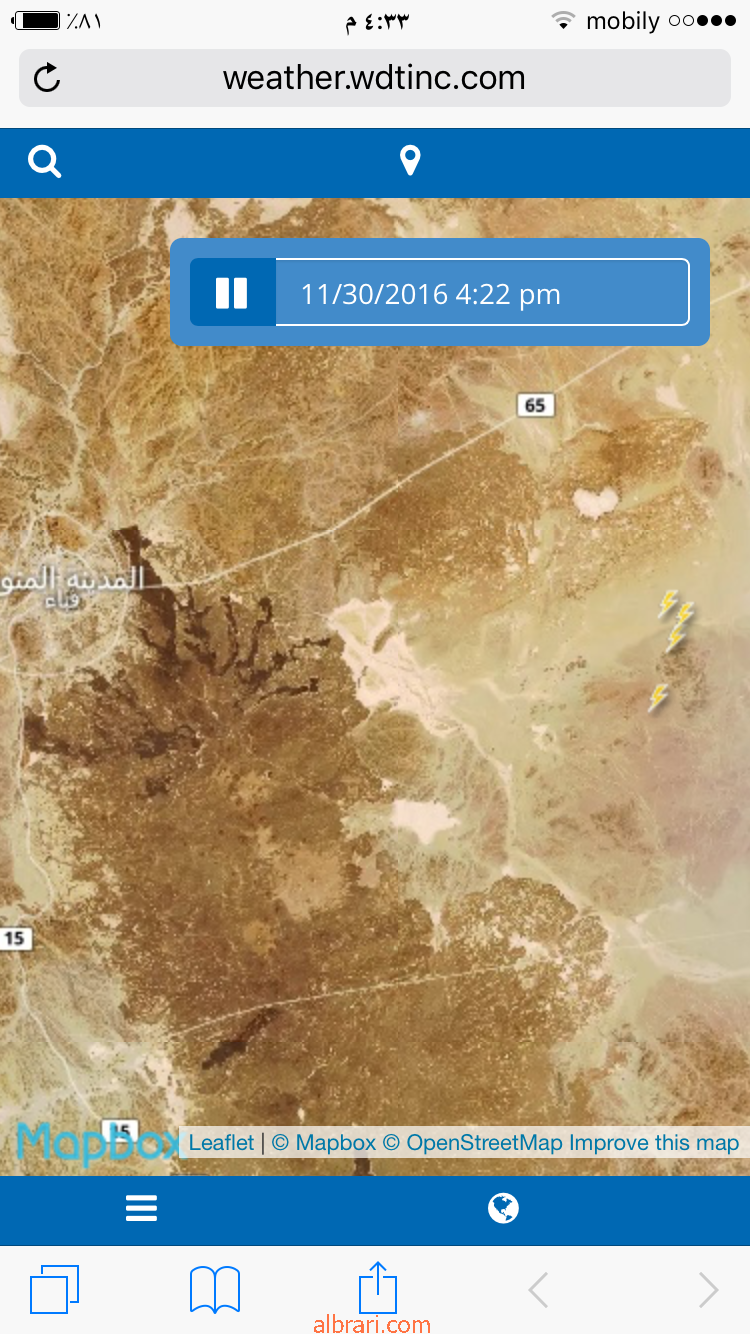Image resolution: width=750 pixels, height=1334 pixels.
Task: Open the hamburger menu
Action: (x=142, y=1209)
